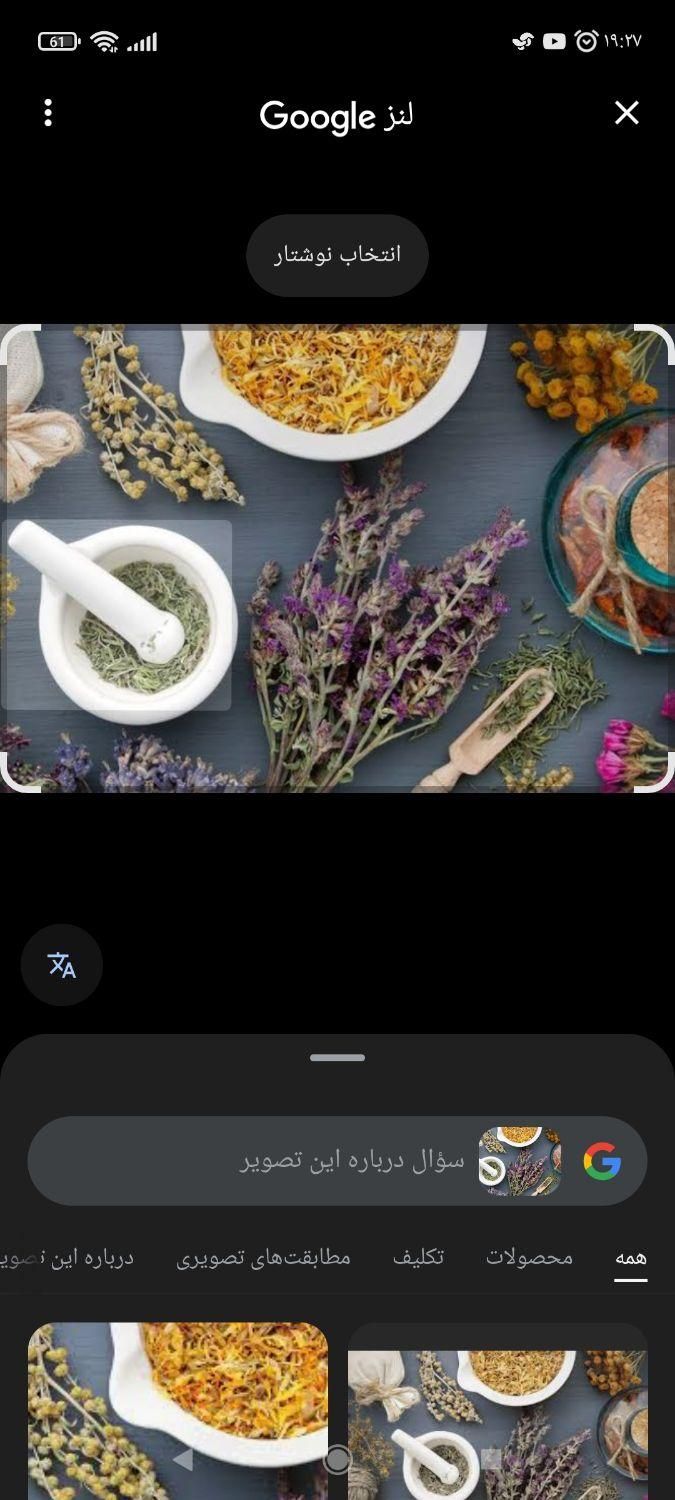Screen dimensions: 675x1500
Task: Switch to the 'مطابقت‌های تصویری' tab
Action: 263,1257
